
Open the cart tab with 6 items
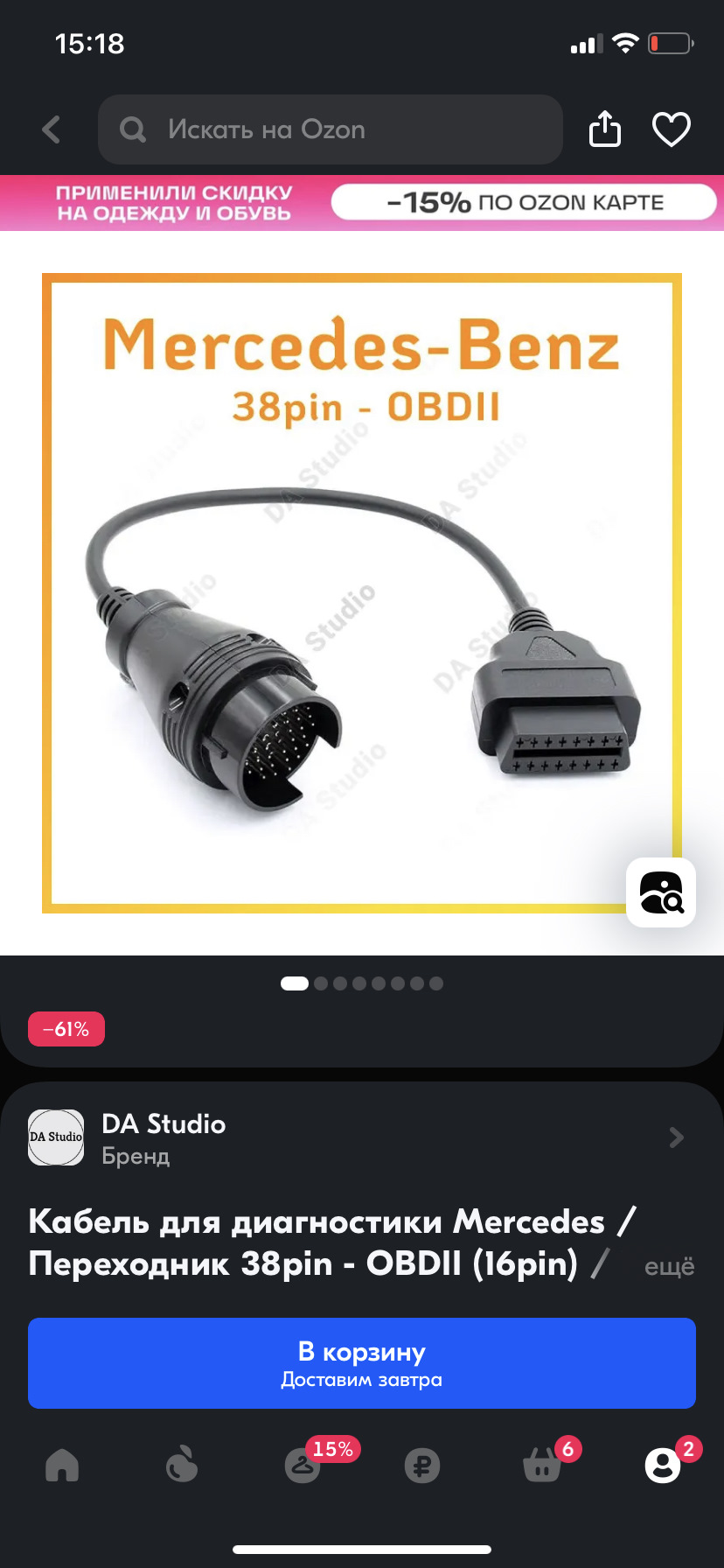point(542,1465)
